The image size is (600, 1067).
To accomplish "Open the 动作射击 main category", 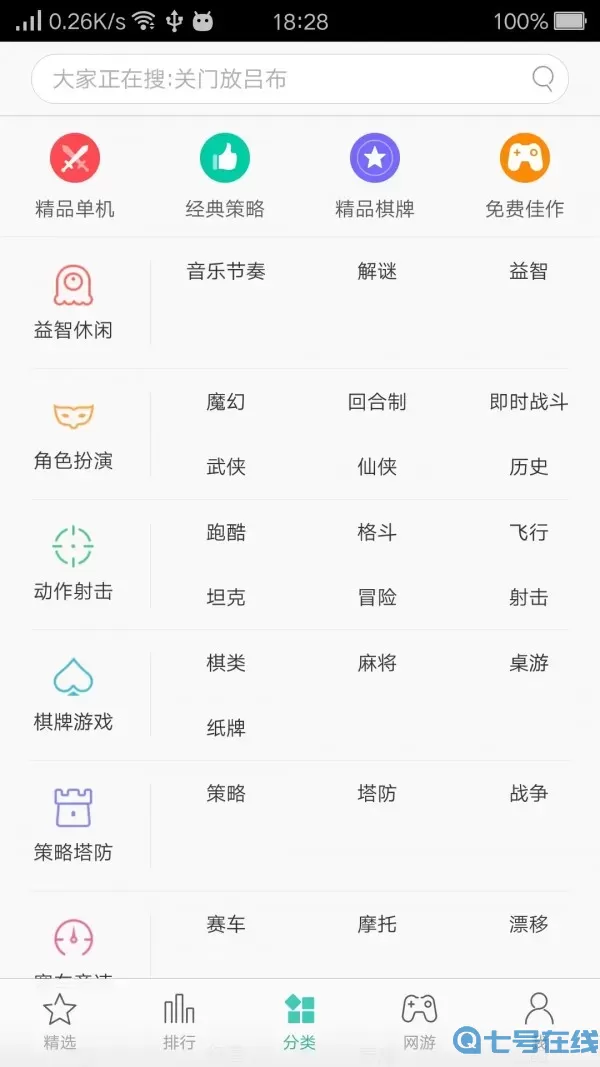I will point(73,564).
